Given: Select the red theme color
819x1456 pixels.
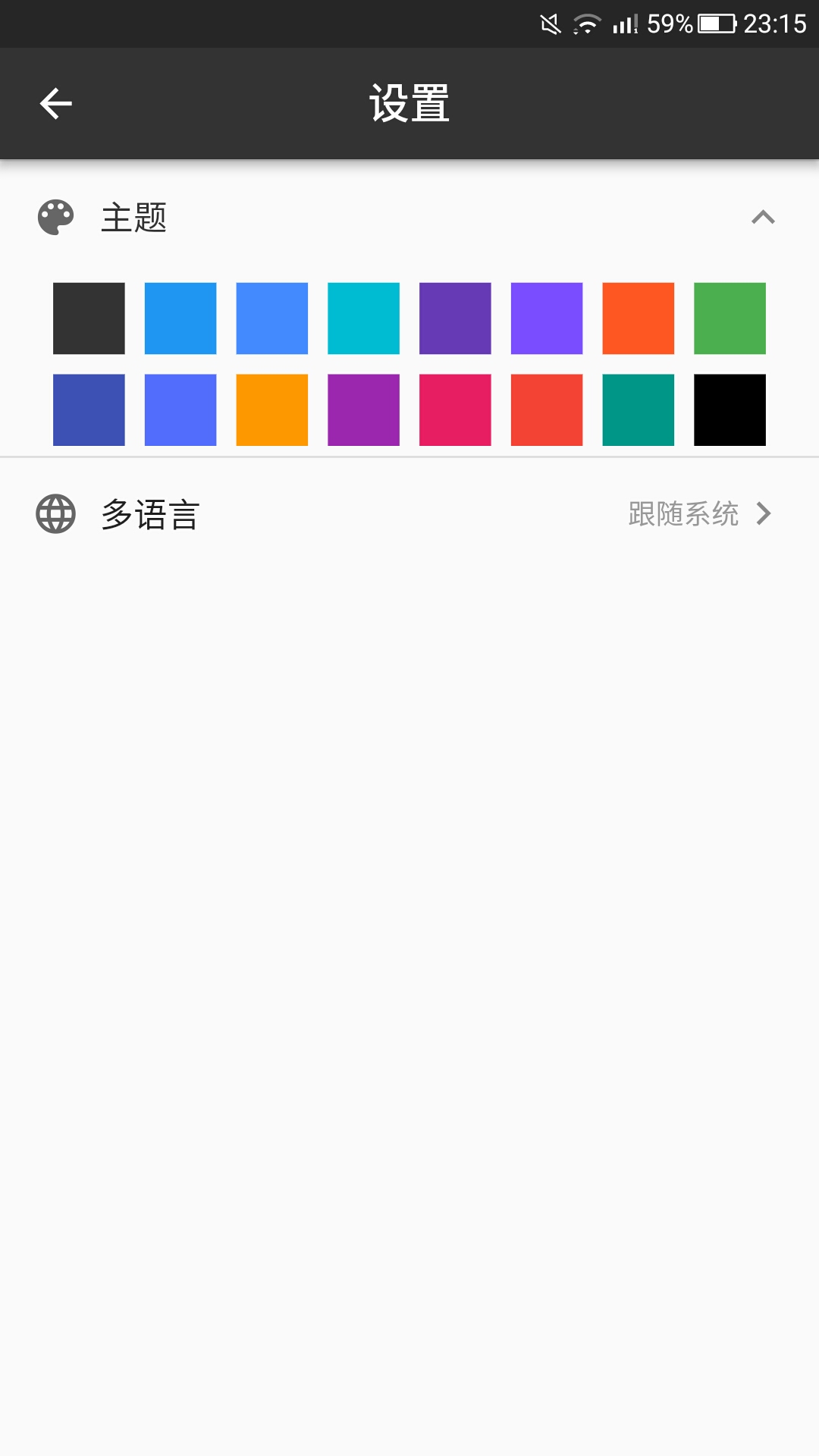Looking at the screenshot, I should click(x=547, y=409).
